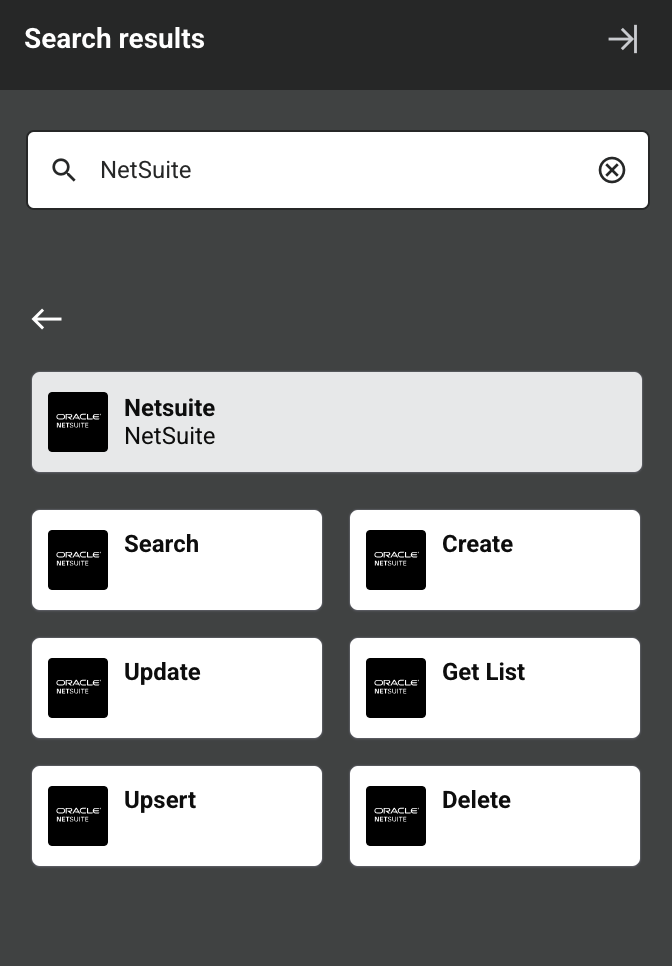Select the Create action

(x=495, y=560)
